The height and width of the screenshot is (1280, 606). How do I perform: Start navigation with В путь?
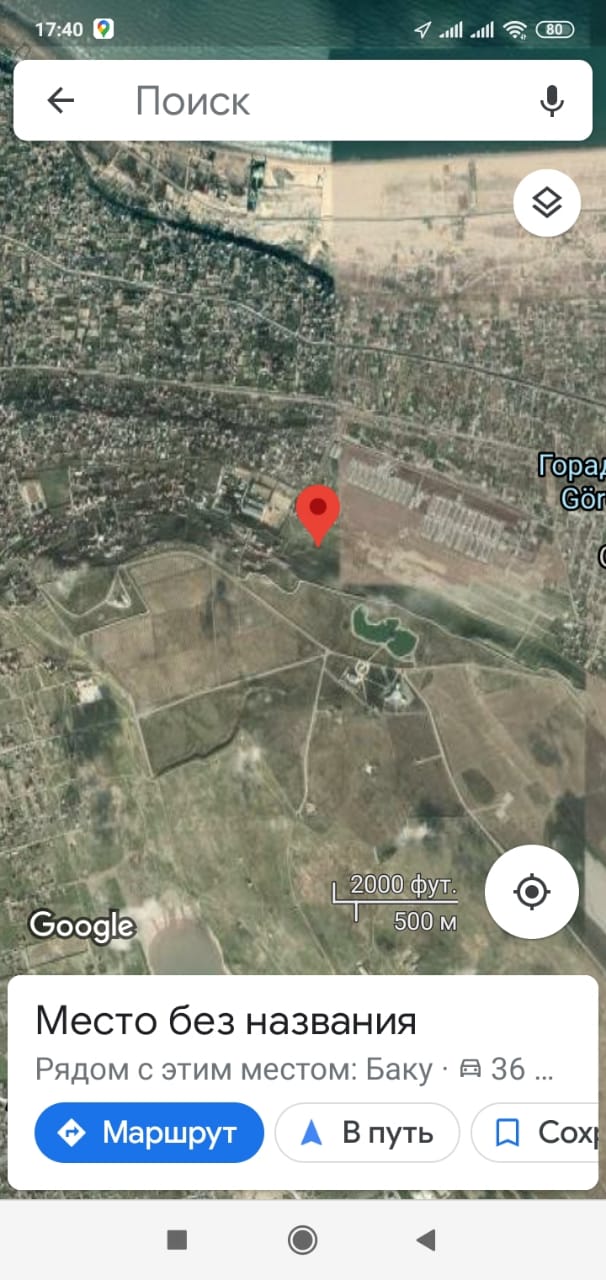pyautogui.click(x=367, y=1132)
